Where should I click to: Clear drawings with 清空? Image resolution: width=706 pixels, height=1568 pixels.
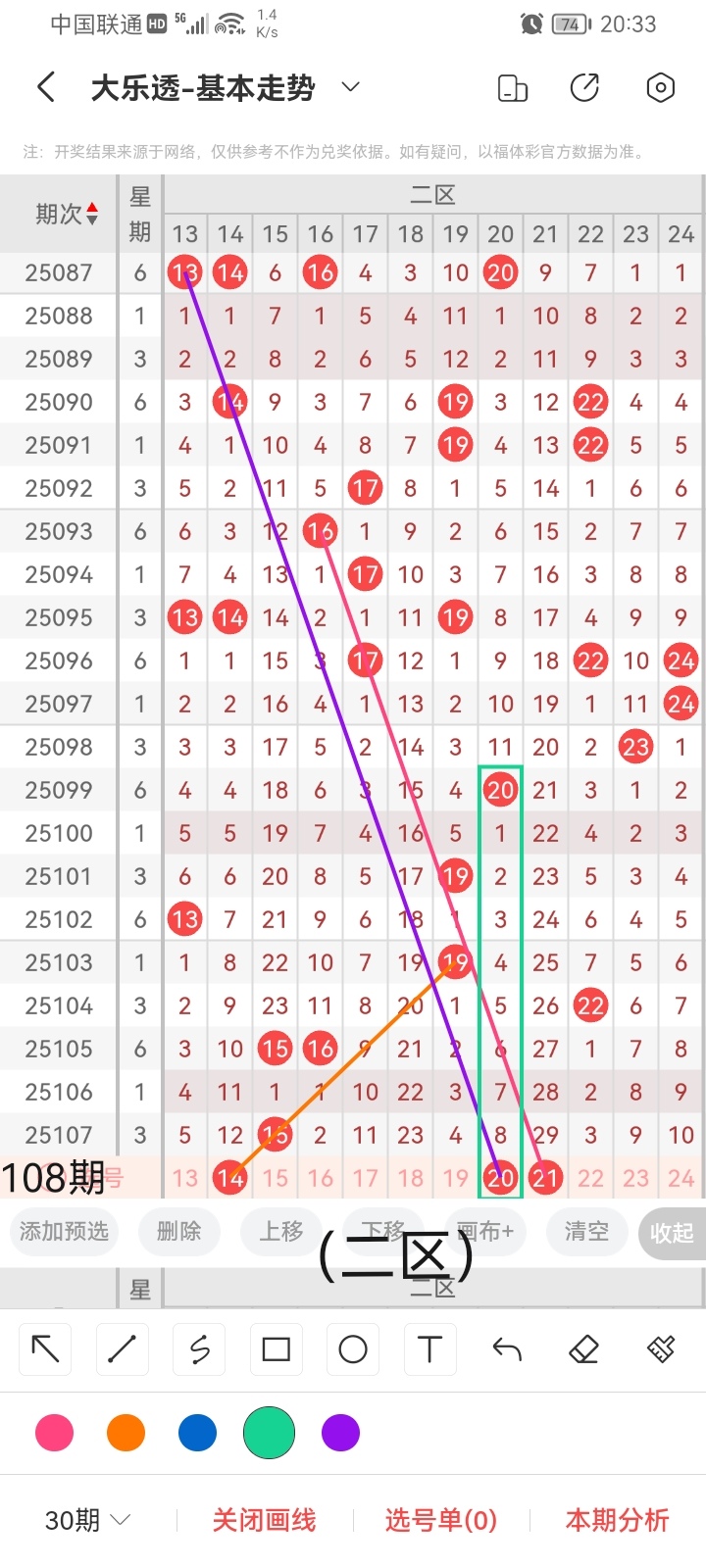(x=586, y=1231)
